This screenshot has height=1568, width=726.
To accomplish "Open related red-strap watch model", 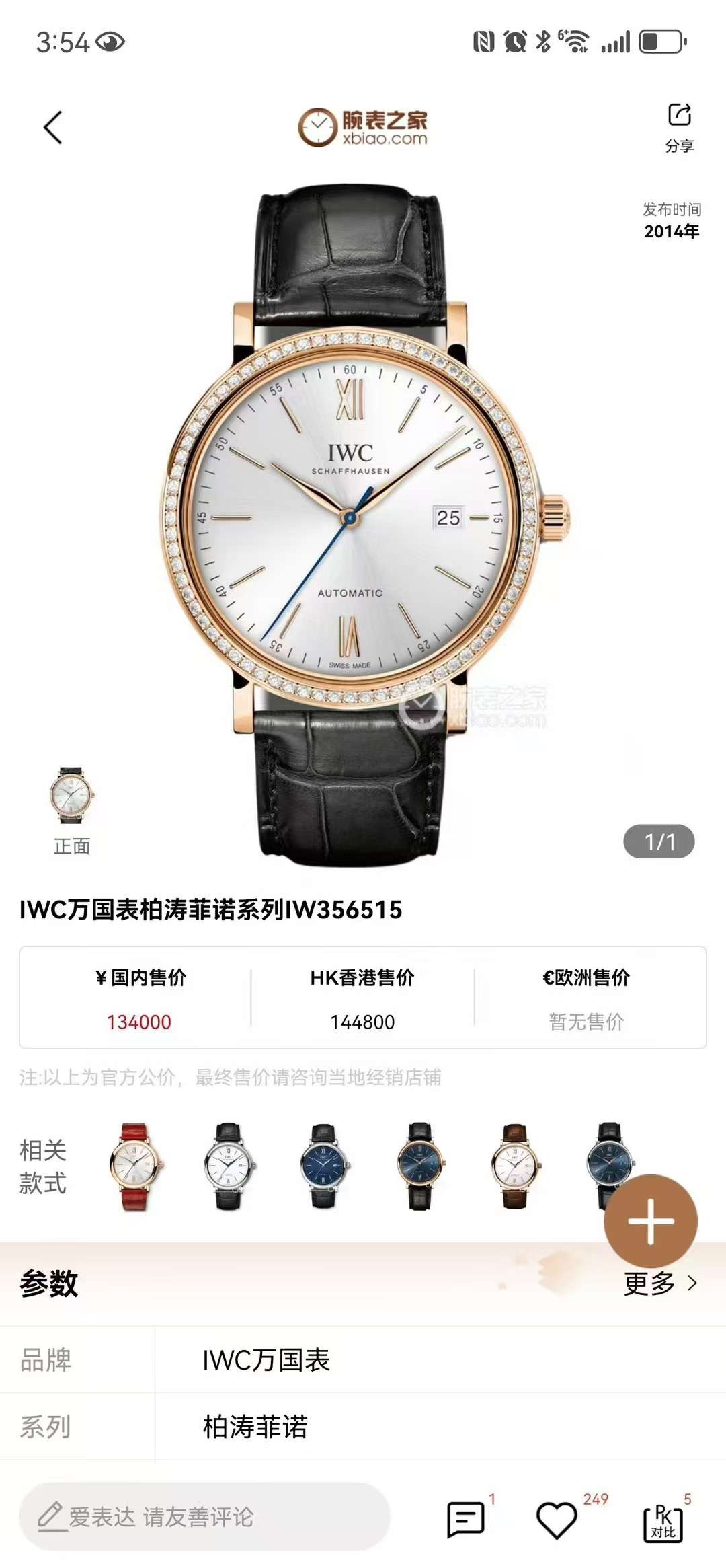I will click(136, 1166).
